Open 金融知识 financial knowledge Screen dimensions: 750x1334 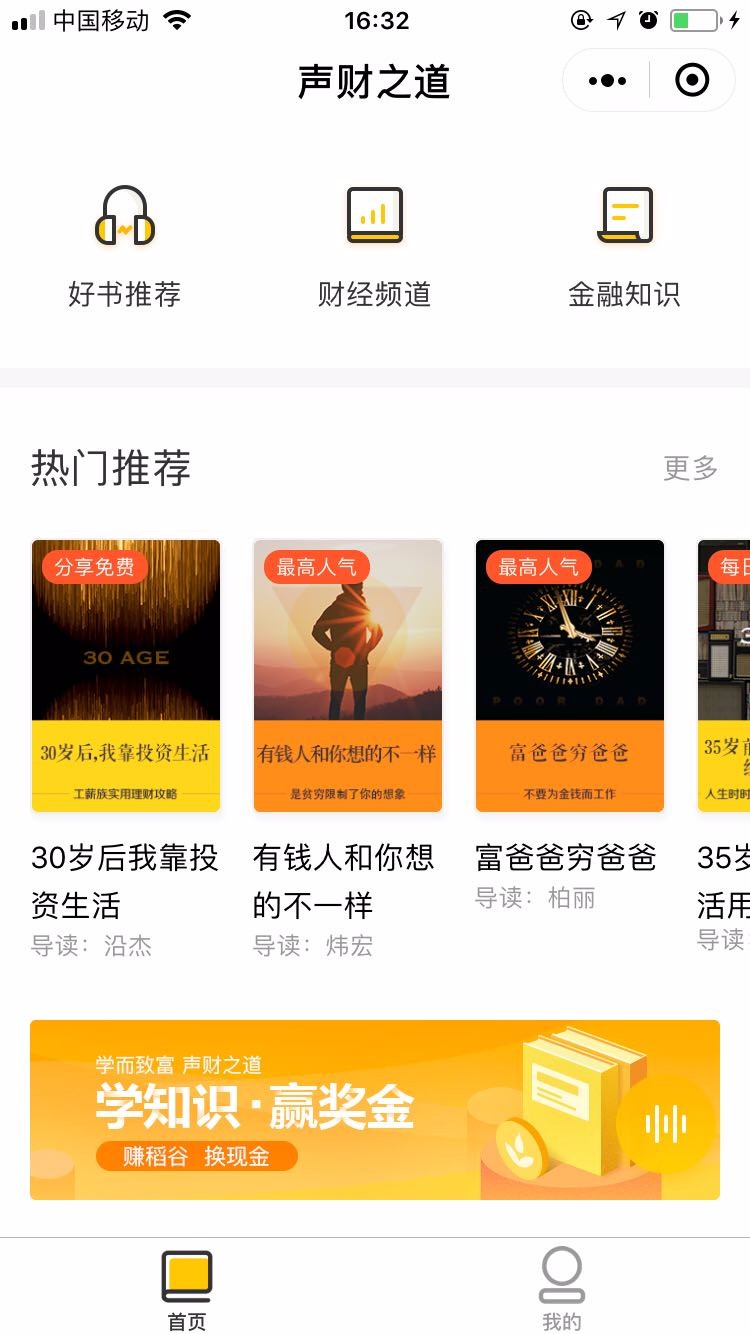click(624, 246)
